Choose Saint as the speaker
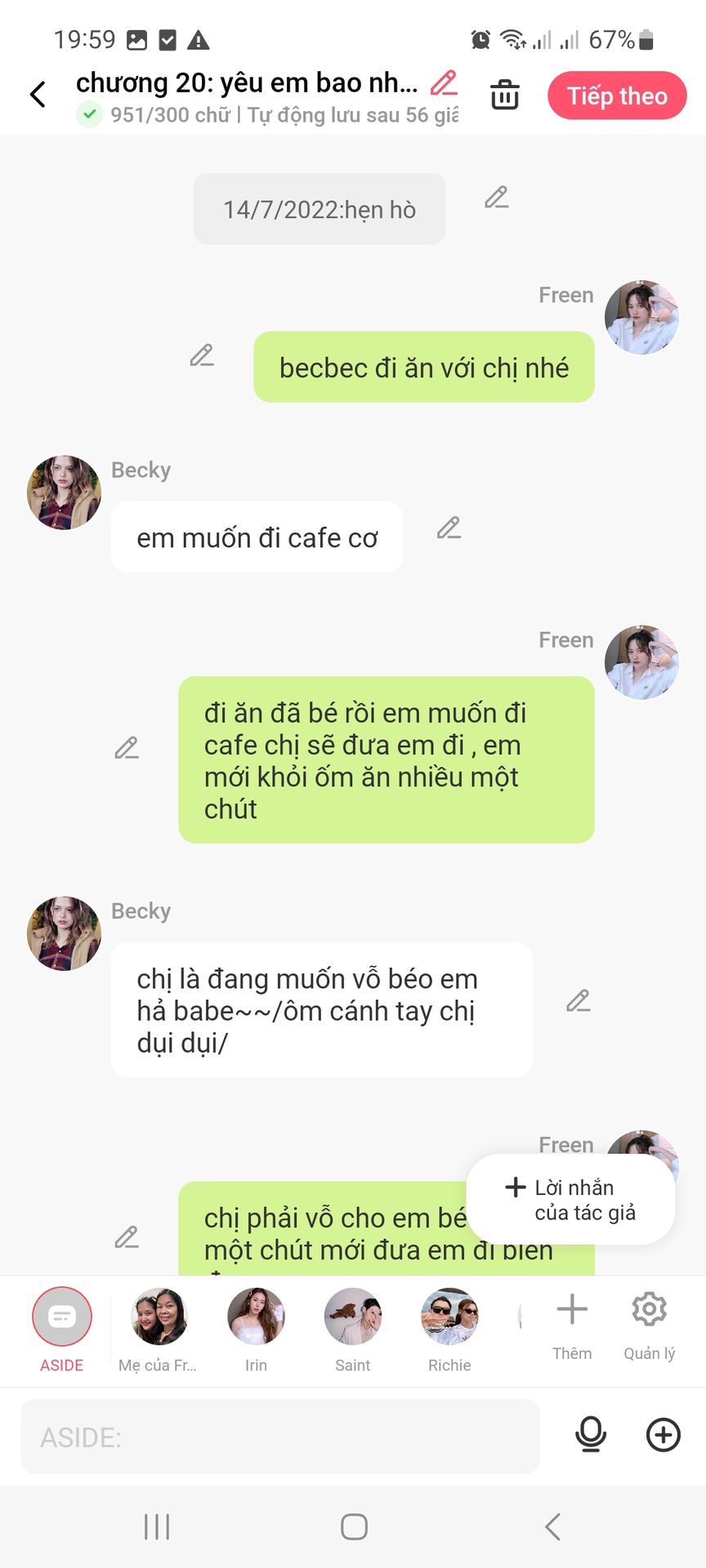706x1568 pixels. coord(353,1330)
